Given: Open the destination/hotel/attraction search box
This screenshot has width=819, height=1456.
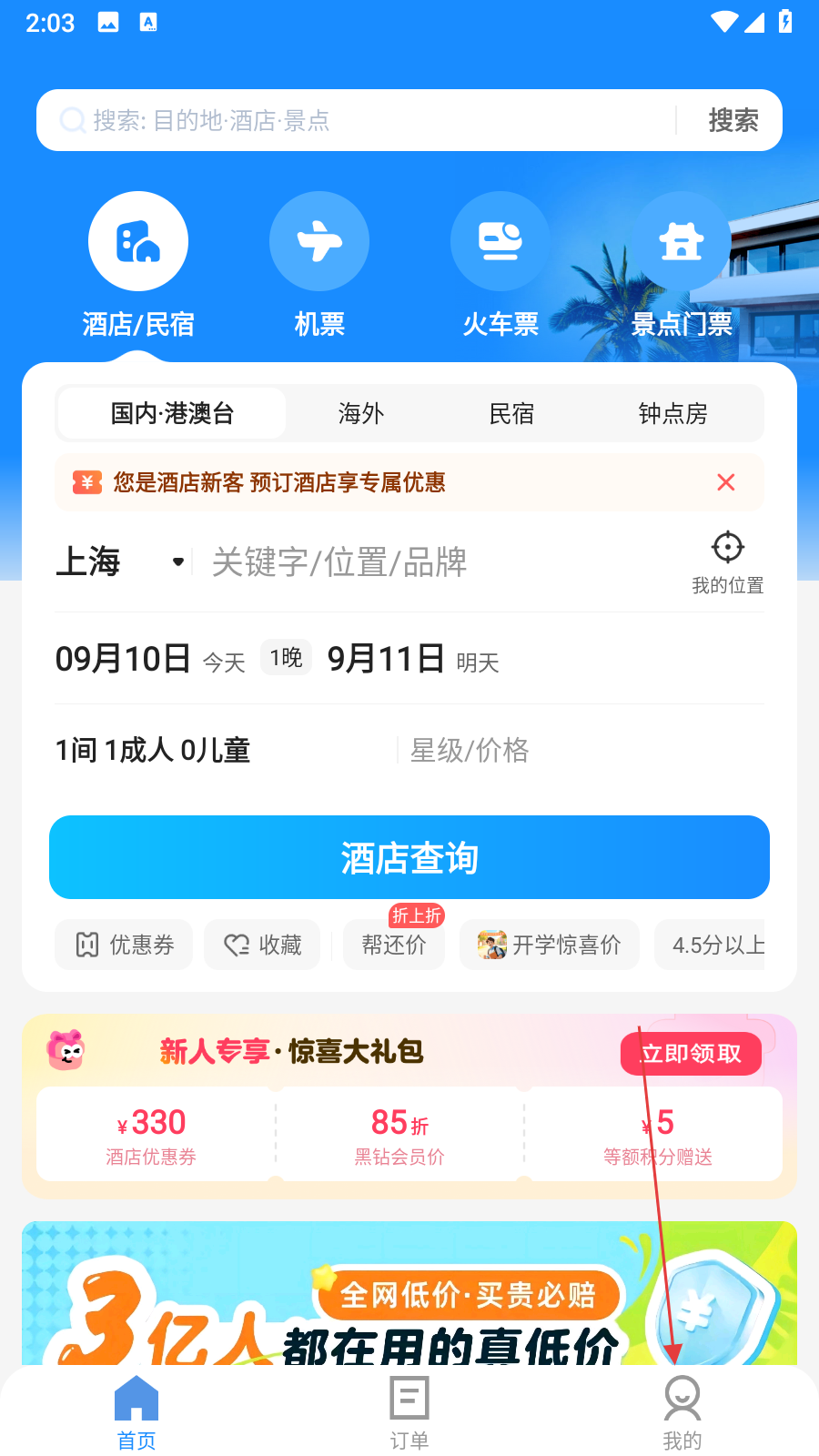Looking at the screenshot, I should pyautogui.click(x=355, y=120).
